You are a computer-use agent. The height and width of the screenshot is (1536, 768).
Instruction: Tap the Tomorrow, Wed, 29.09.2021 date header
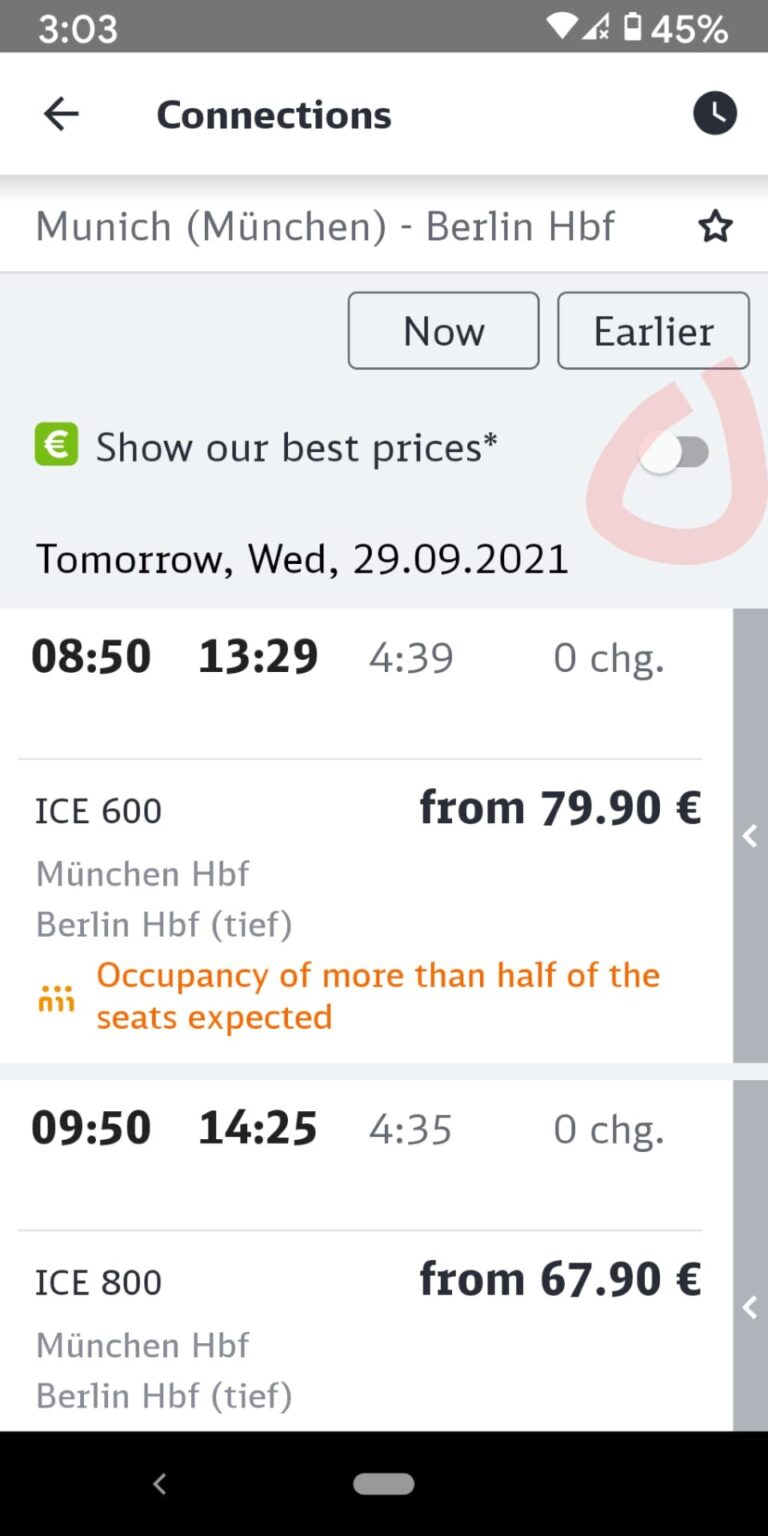(x=300, y=558)
